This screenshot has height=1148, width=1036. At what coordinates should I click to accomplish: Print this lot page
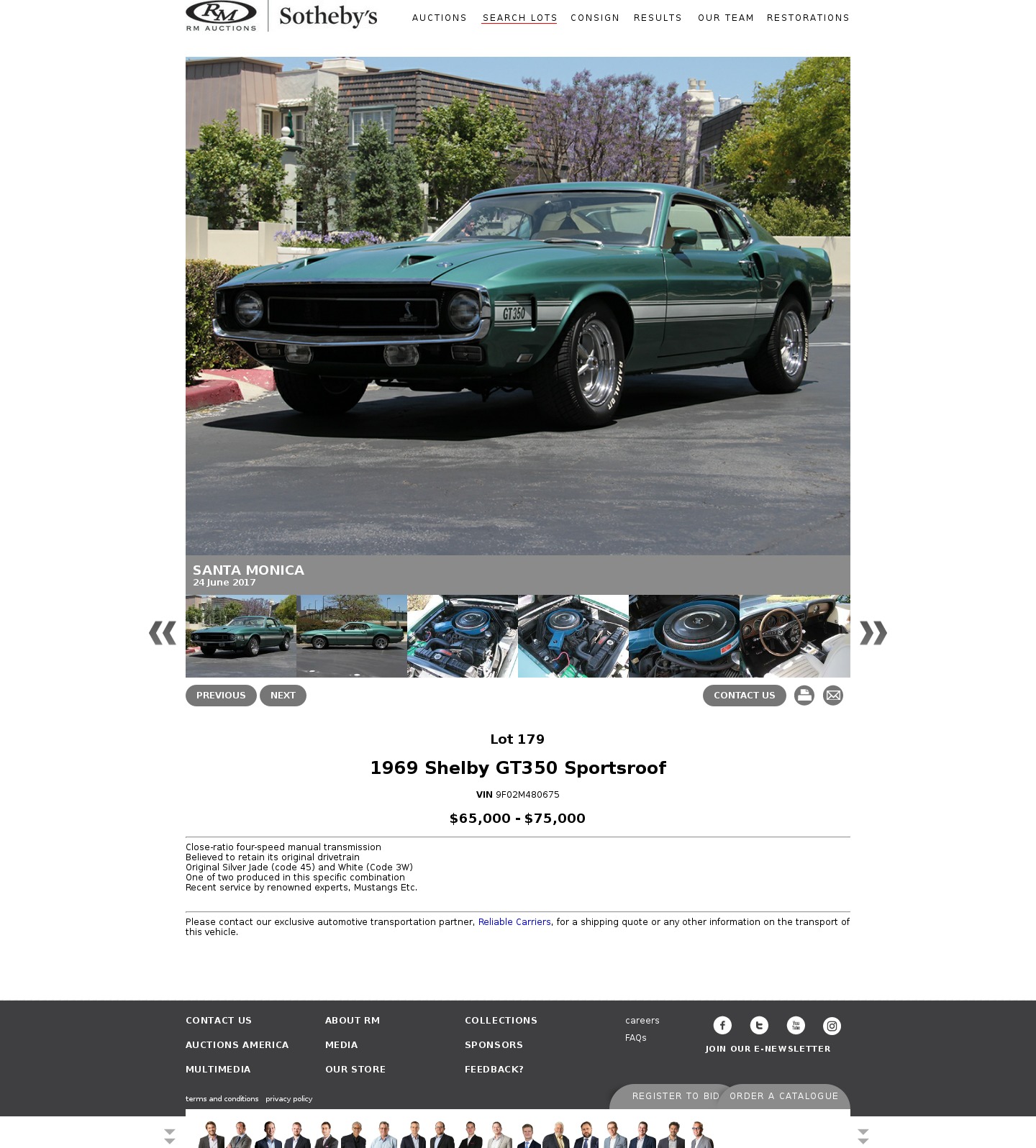click(x=804, y=696)
